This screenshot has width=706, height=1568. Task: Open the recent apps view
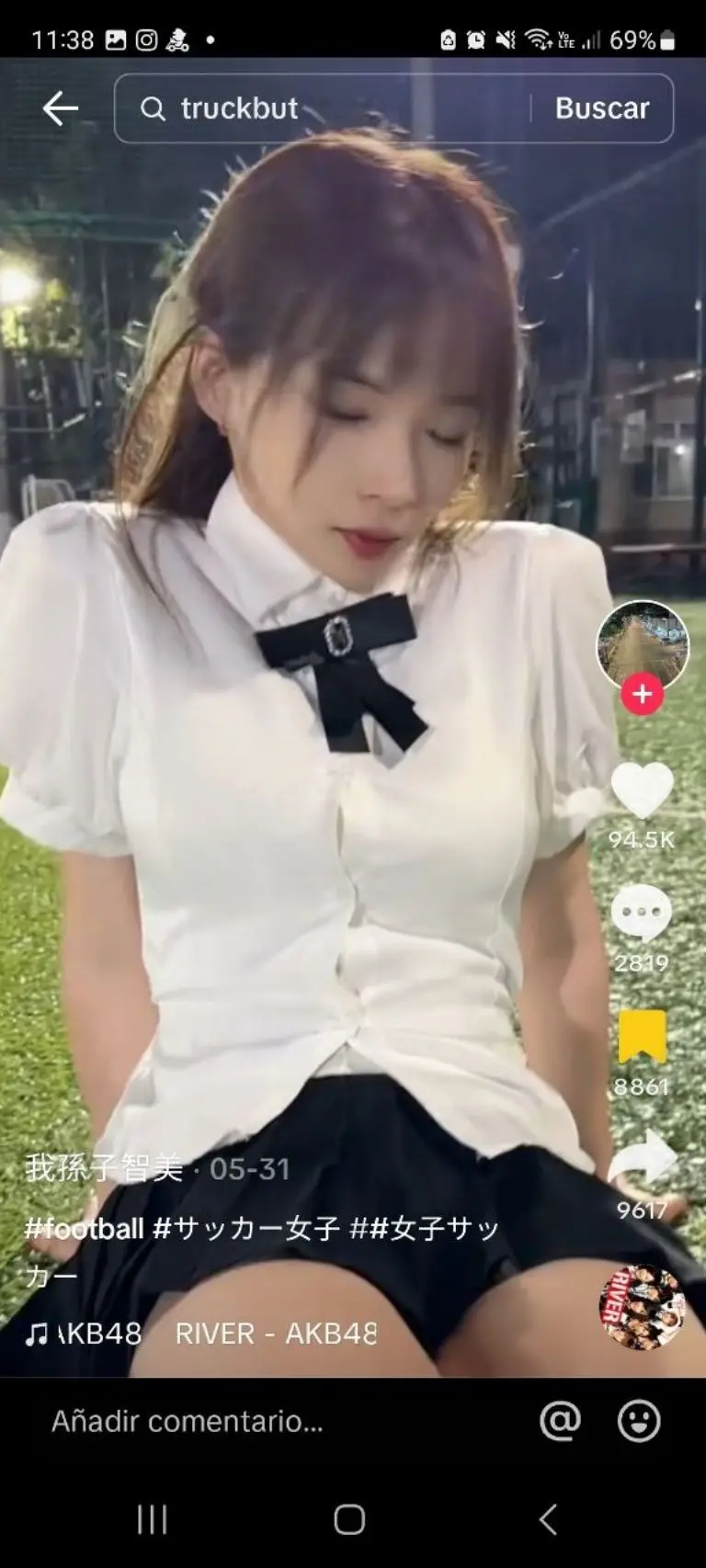tap(152, 1519)
